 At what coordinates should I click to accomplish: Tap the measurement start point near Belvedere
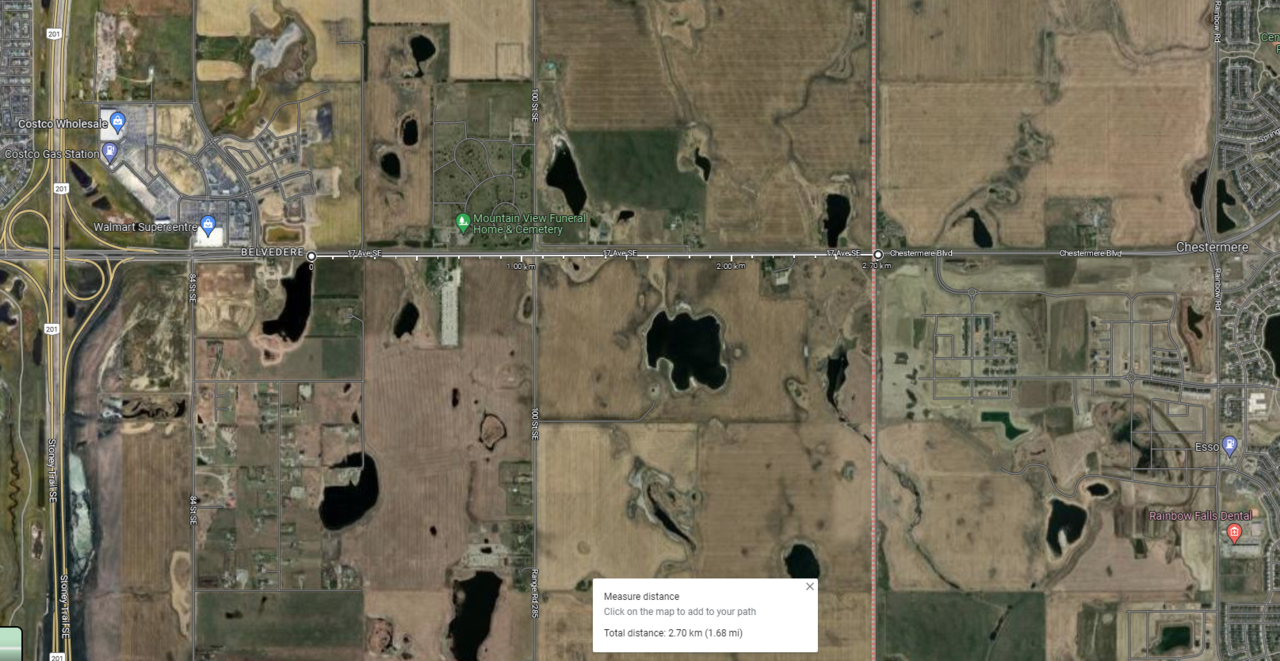(312, 256)
